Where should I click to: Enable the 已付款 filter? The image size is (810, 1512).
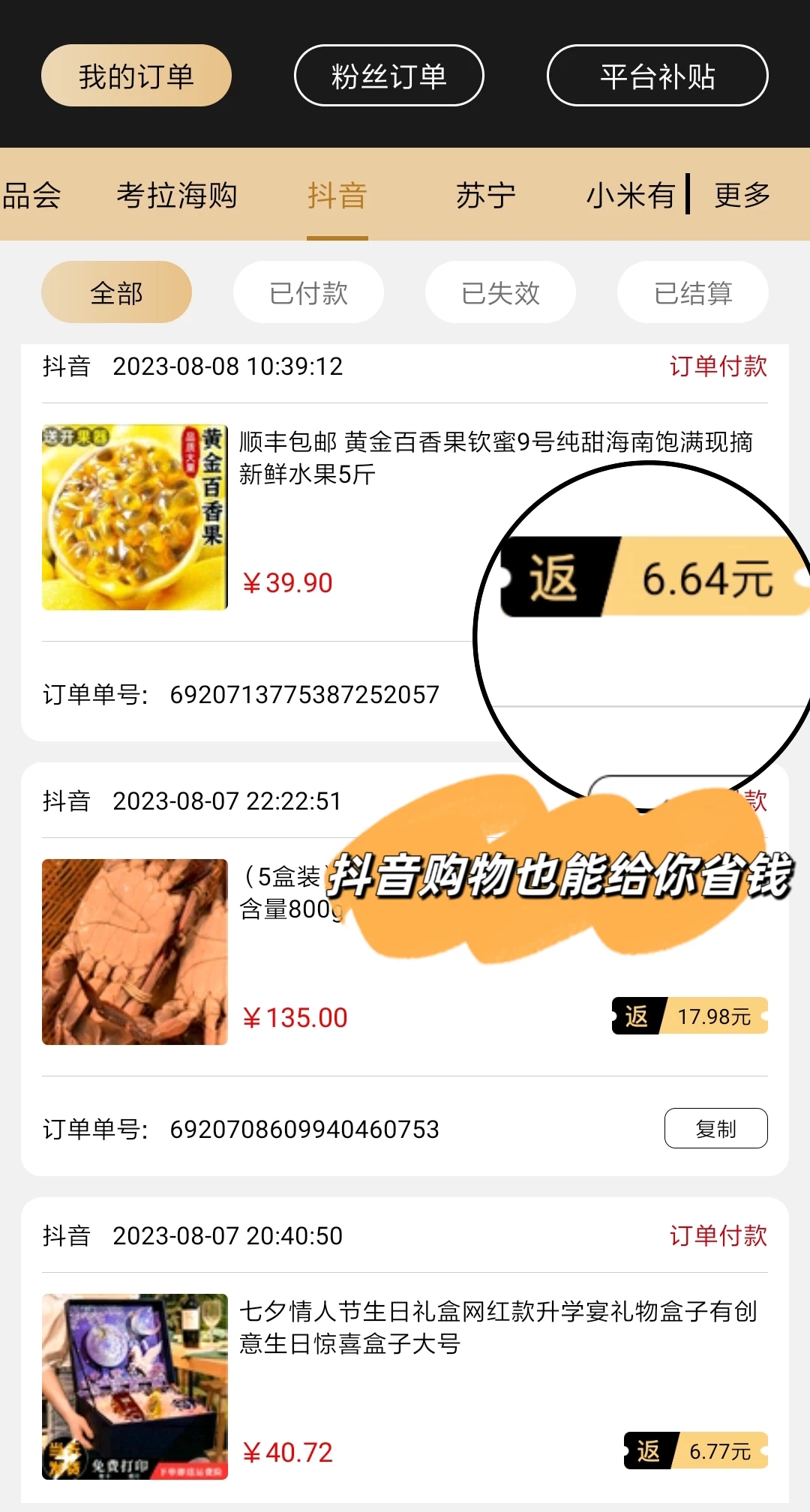(x=308, y=293)
